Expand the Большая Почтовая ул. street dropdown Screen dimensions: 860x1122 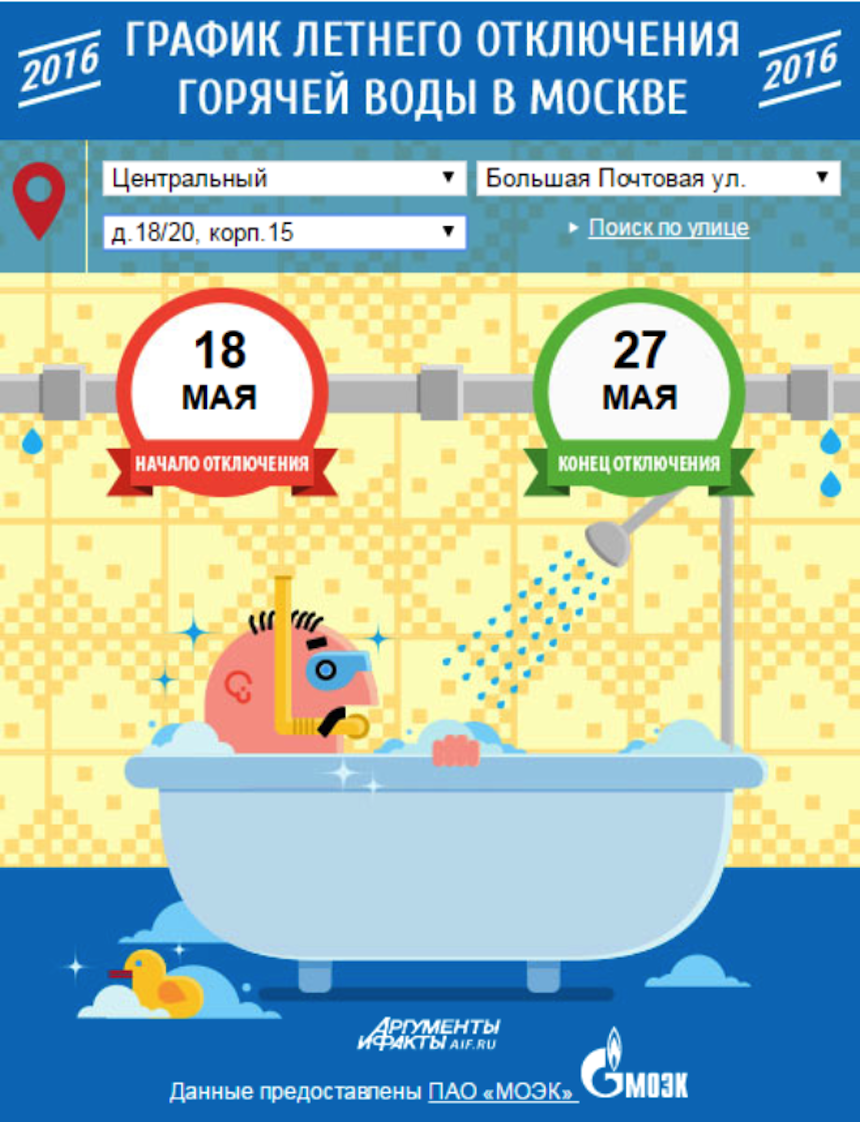click(657, 179)
